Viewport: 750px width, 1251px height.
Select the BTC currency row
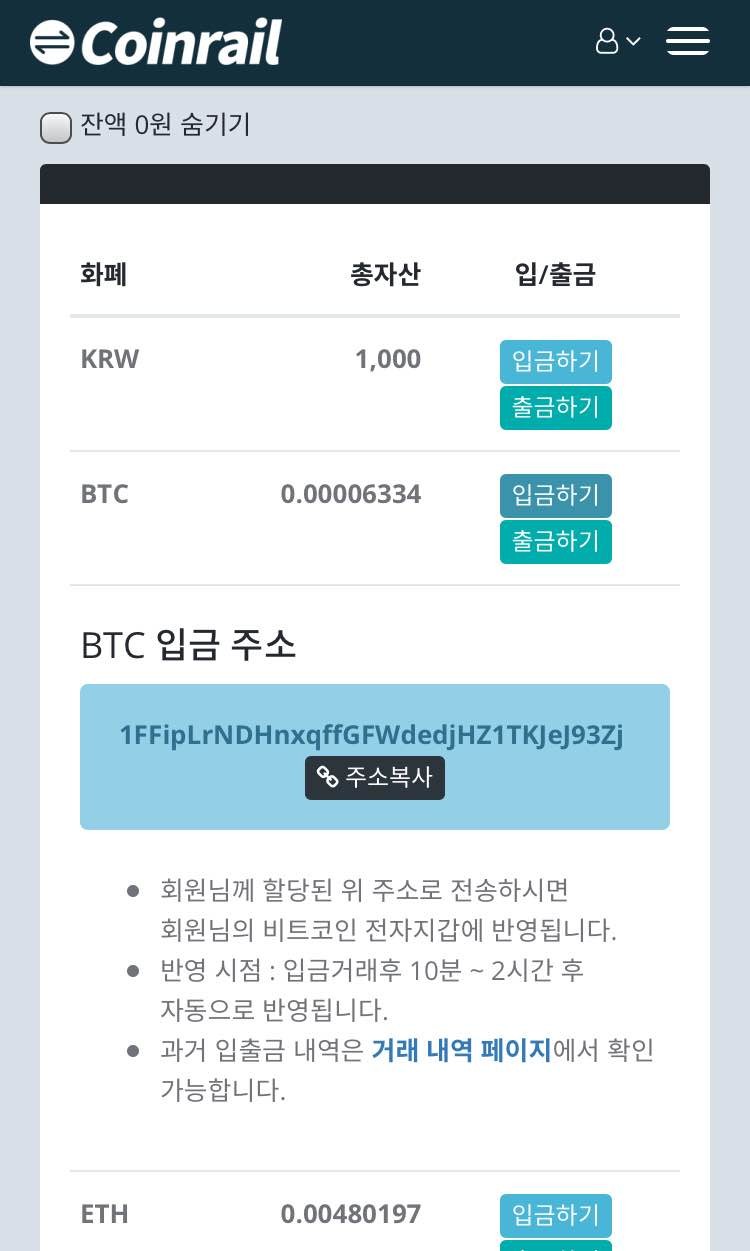click(x=104, y=494)
